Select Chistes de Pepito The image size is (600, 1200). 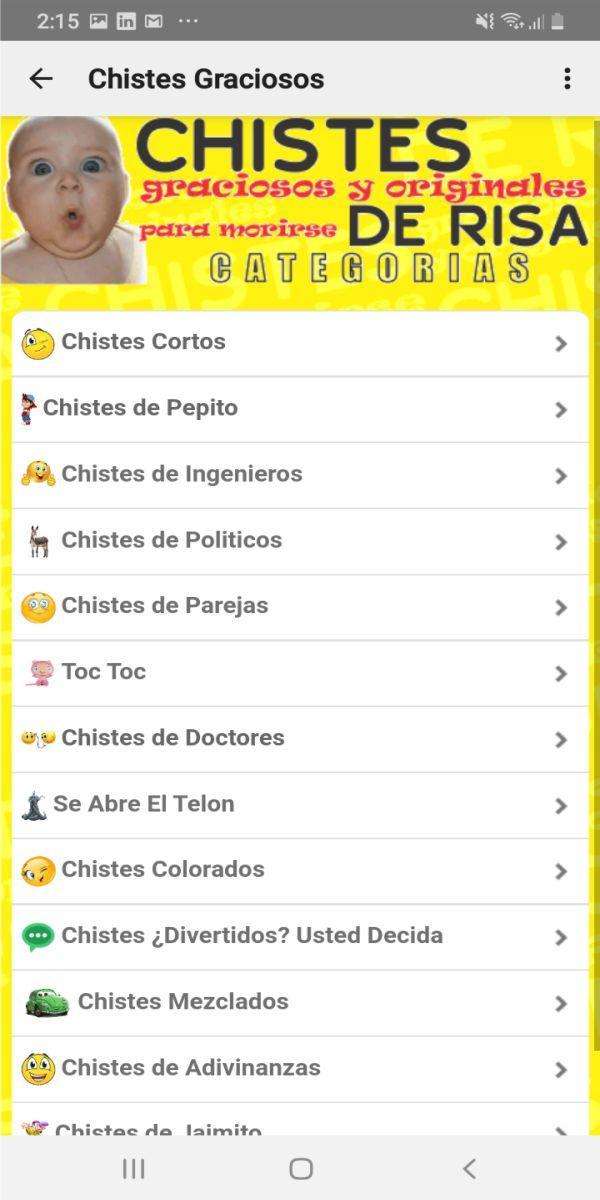pos(300,409)
